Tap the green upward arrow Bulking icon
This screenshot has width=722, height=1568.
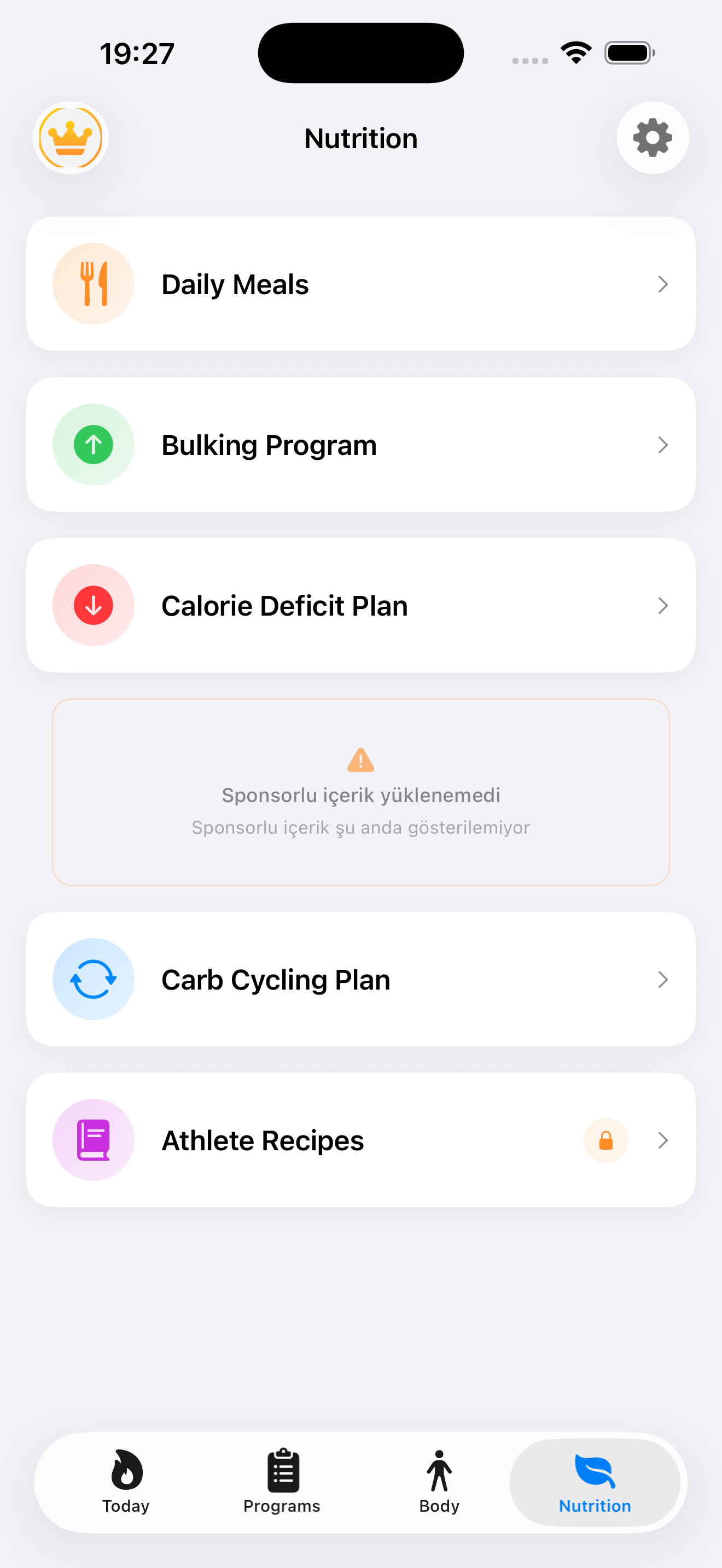pyautogui.click(x=92, y=444)
